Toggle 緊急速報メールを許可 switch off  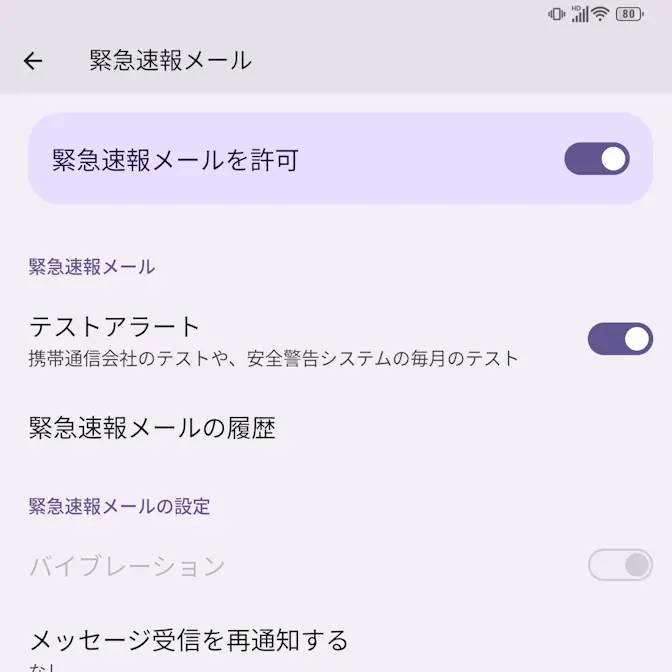click(597, 159)
